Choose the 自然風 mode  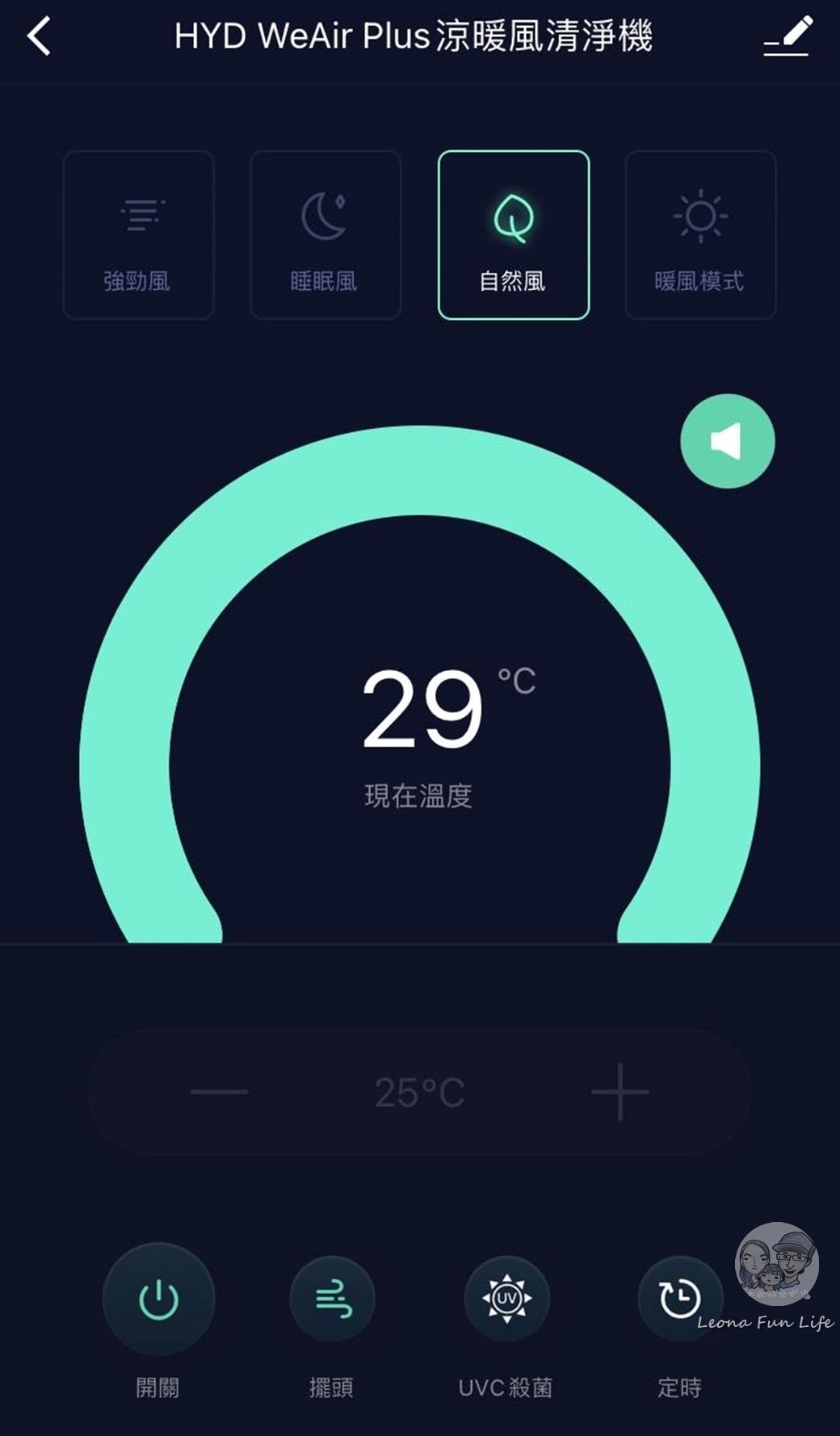514,235
